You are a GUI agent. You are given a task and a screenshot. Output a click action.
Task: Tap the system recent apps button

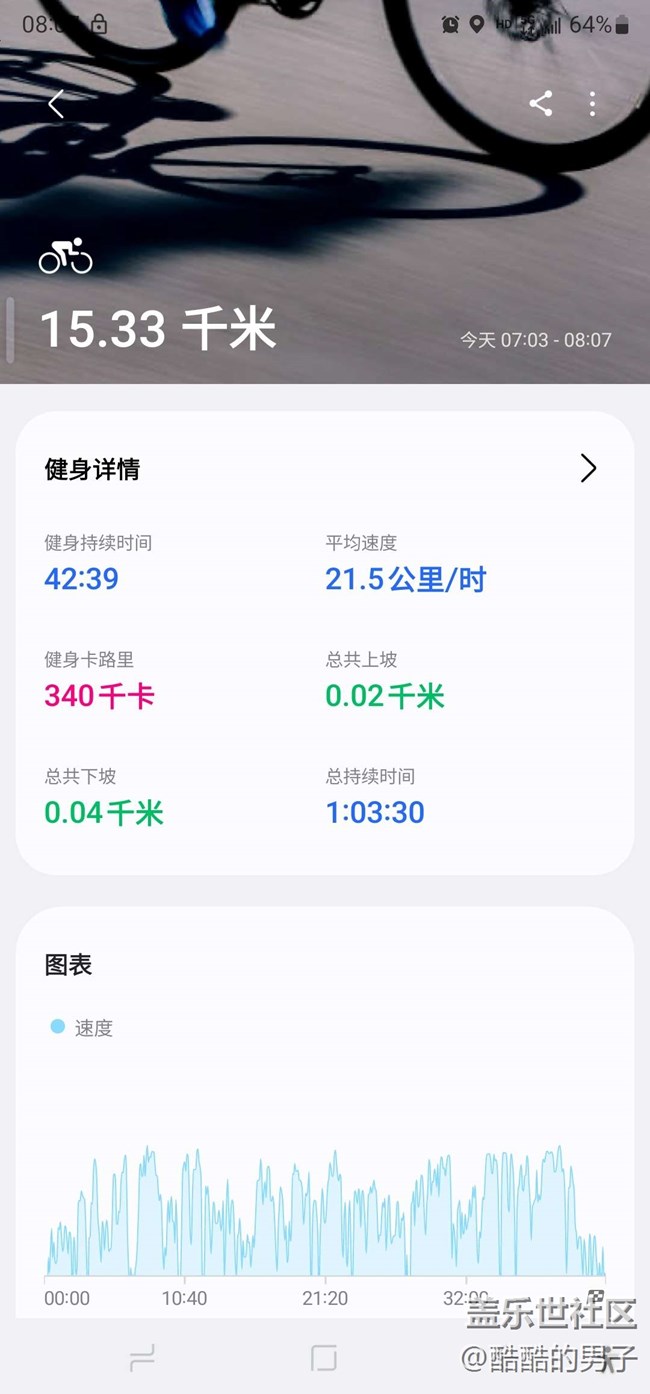coord(142,1357)
